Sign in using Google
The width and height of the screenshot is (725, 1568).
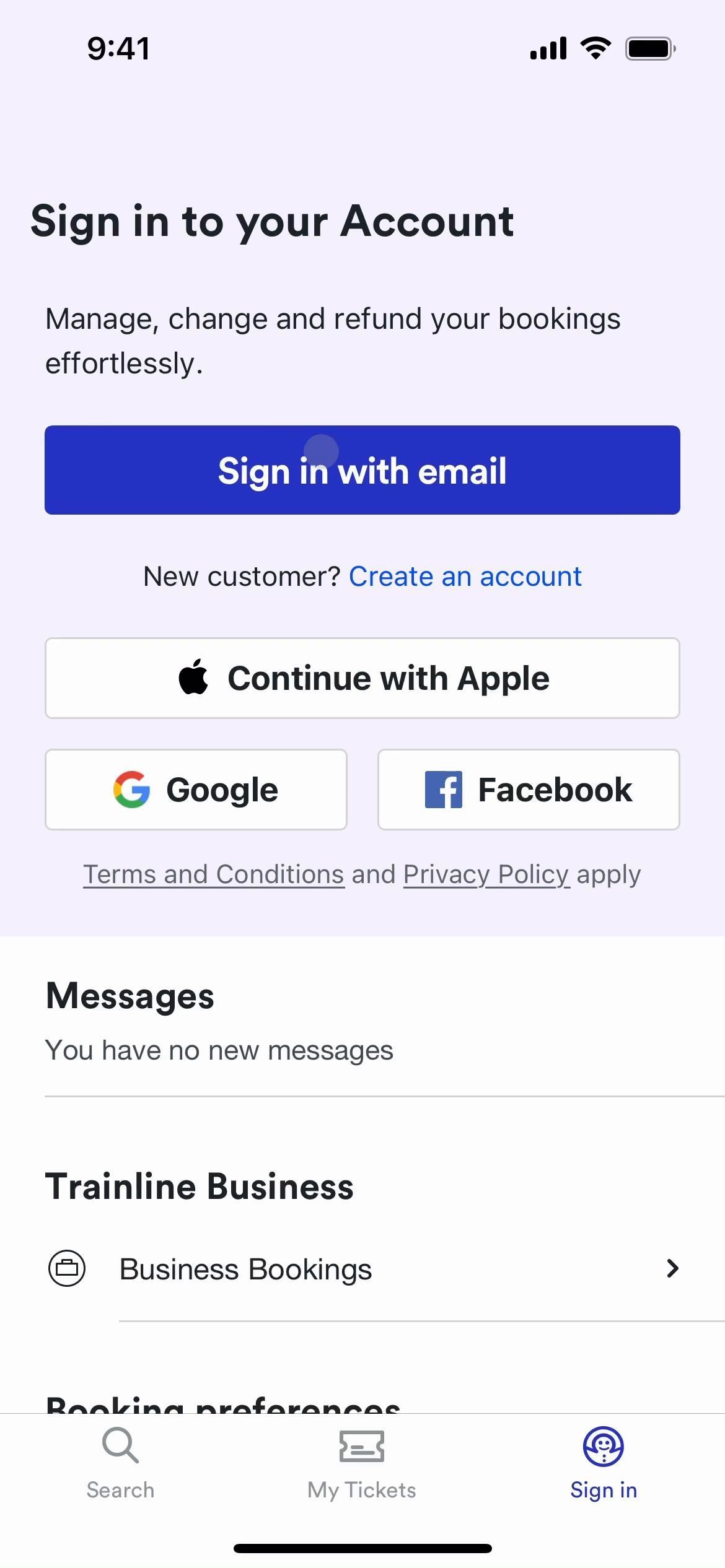point(196,790)
